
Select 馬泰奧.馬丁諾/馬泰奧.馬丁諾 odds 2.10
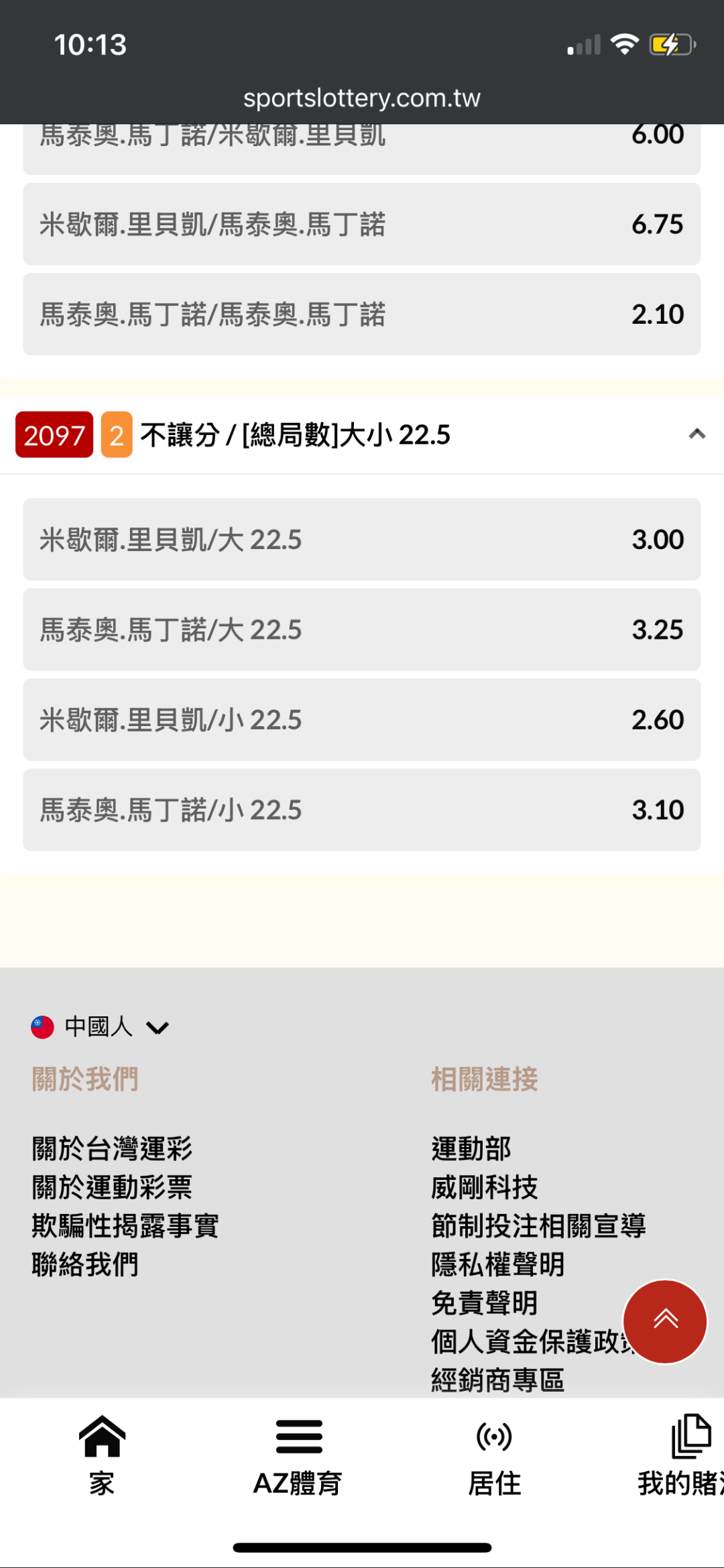(362, 314)
